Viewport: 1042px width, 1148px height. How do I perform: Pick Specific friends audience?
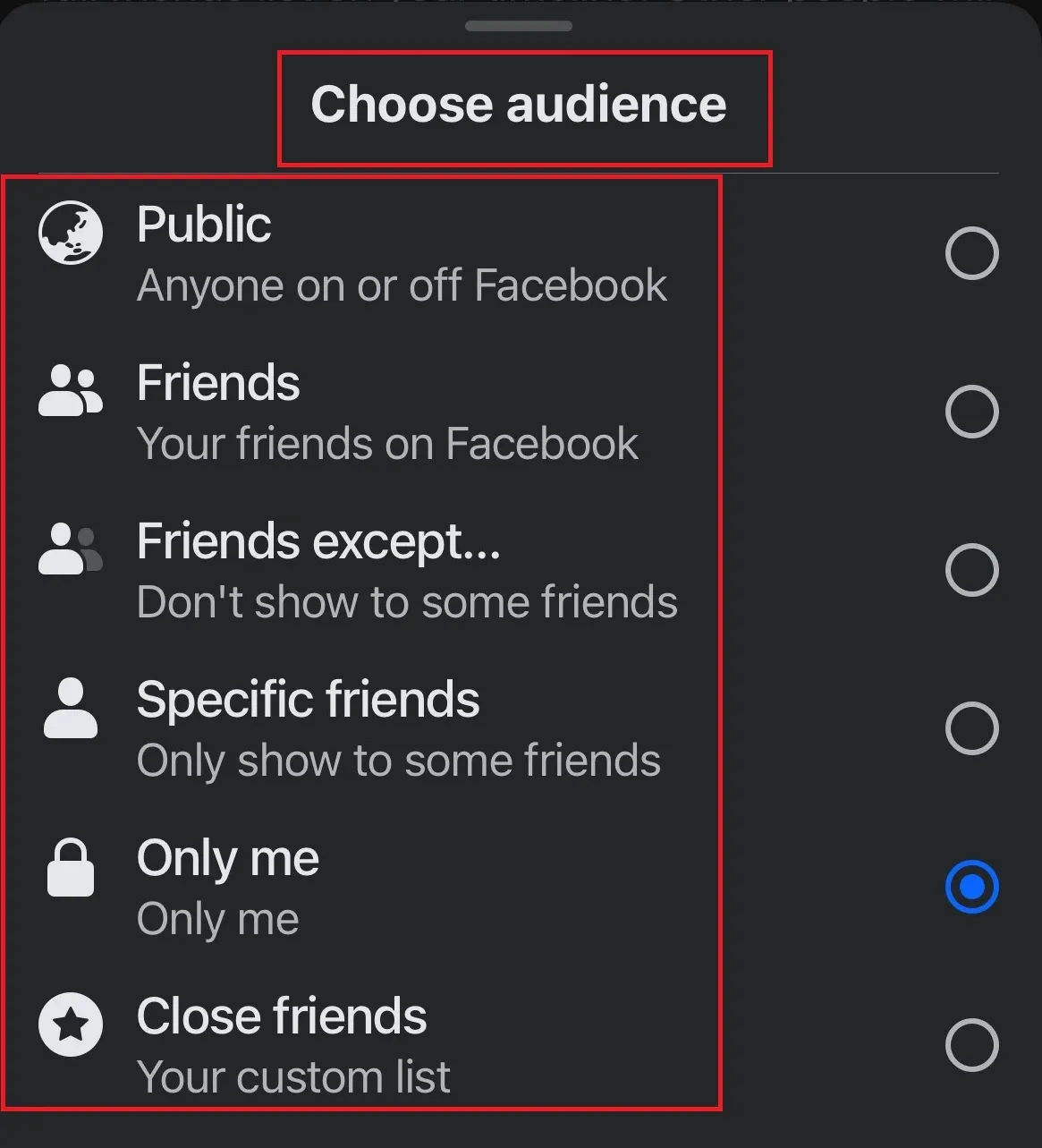tap(971, 728)
